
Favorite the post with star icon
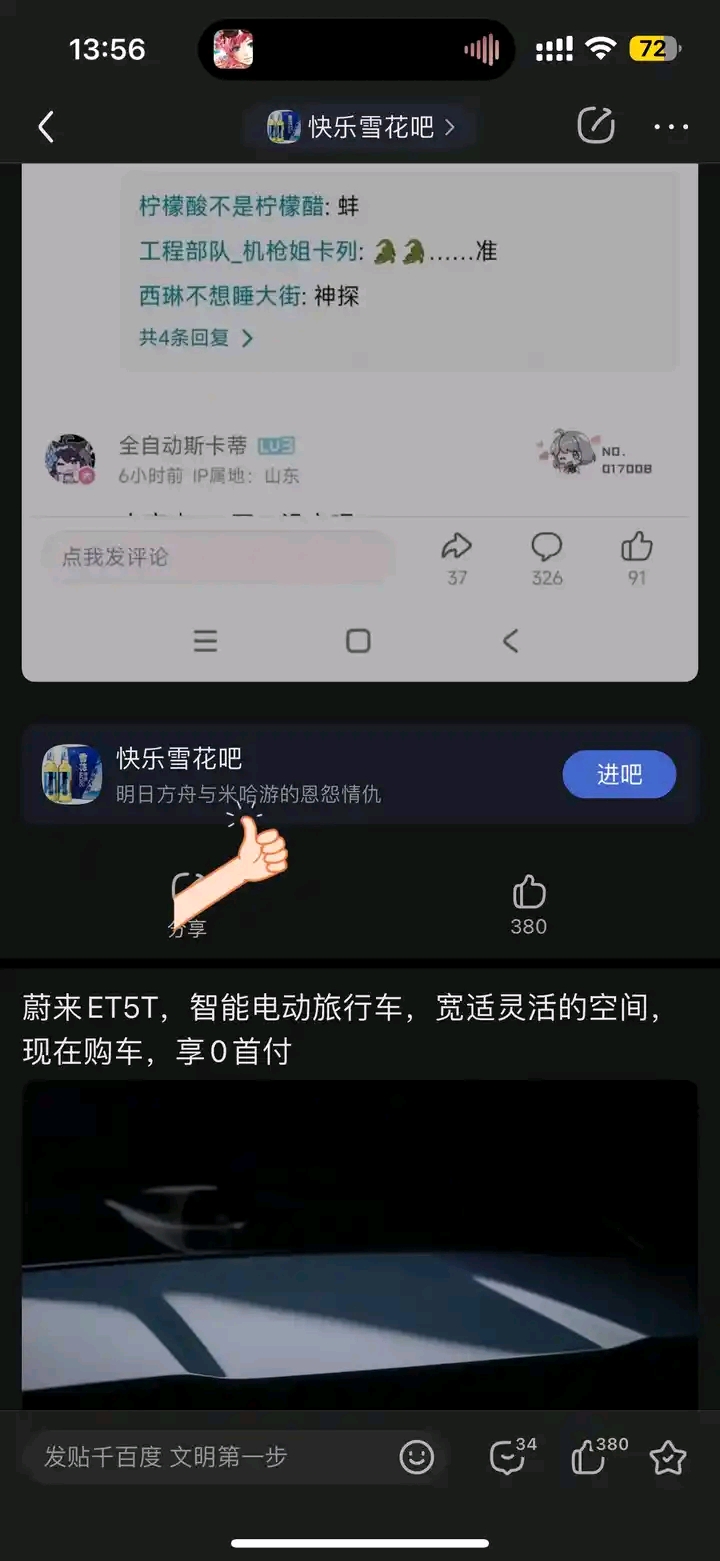click(667, 1457)
